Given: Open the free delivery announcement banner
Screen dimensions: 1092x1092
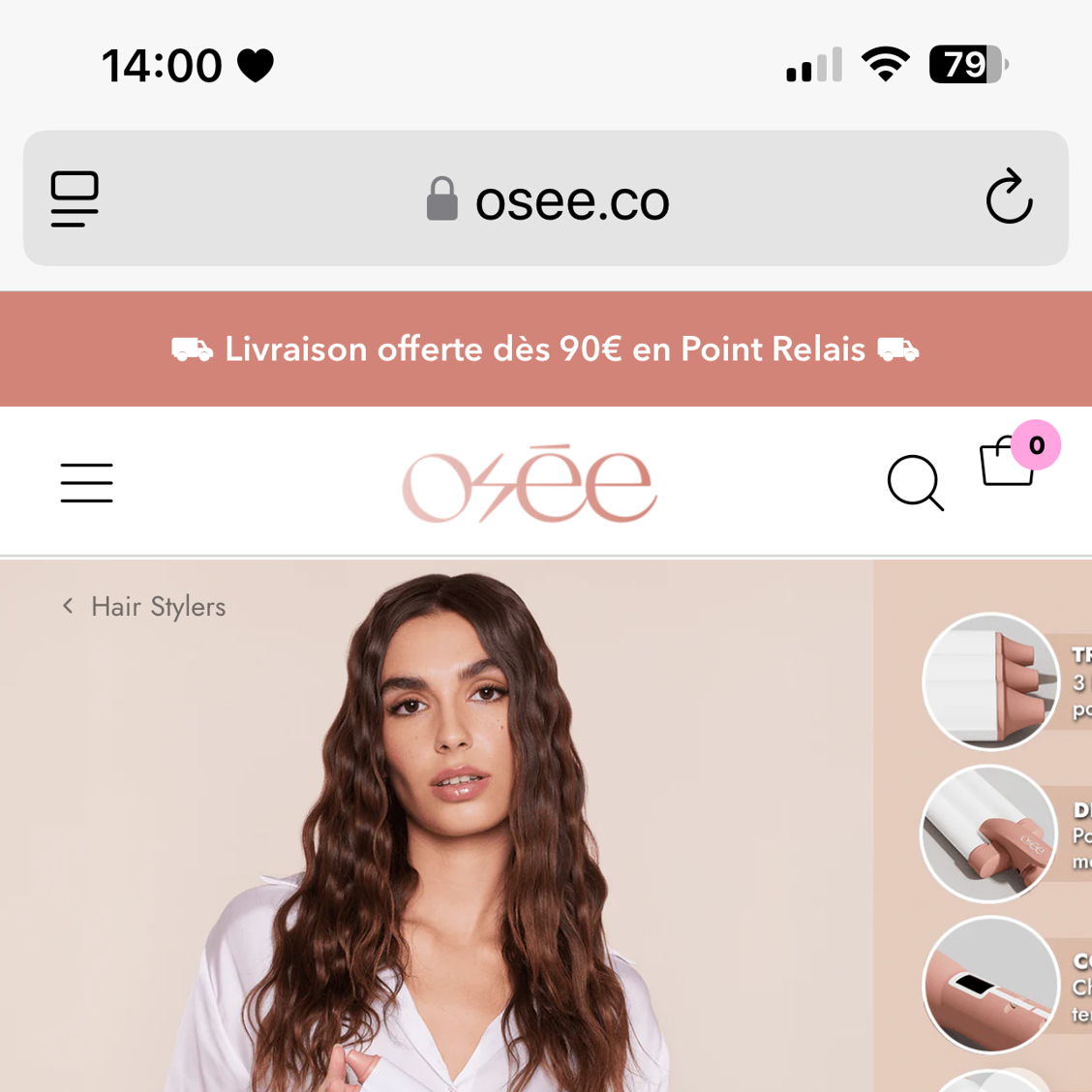Looking at the screenshot, I should tap(546, 349).
